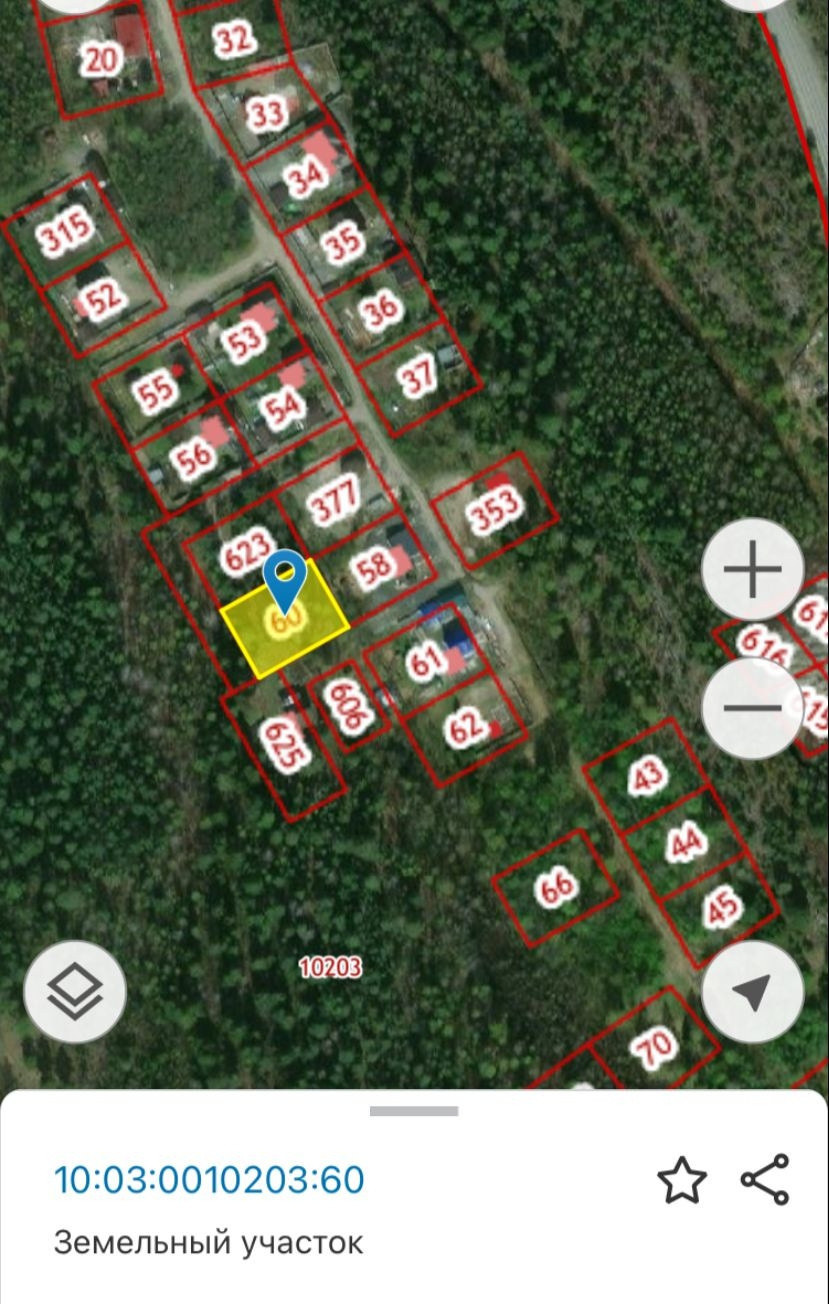Select parcel 353 on the map
The width and height of the screenshot is (829, 1304).
click(496, 510)
